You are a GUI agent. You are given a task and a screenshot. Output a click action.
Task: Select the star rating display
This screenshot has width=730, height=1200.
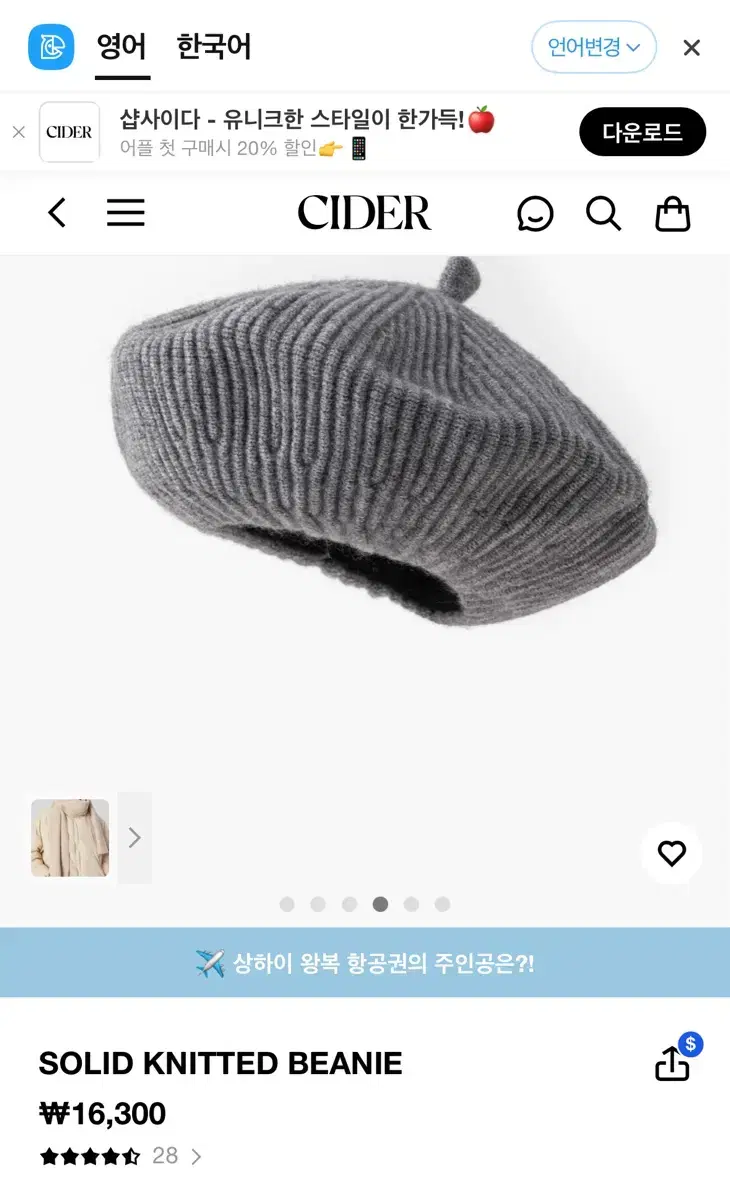[x=88, y=1156]
